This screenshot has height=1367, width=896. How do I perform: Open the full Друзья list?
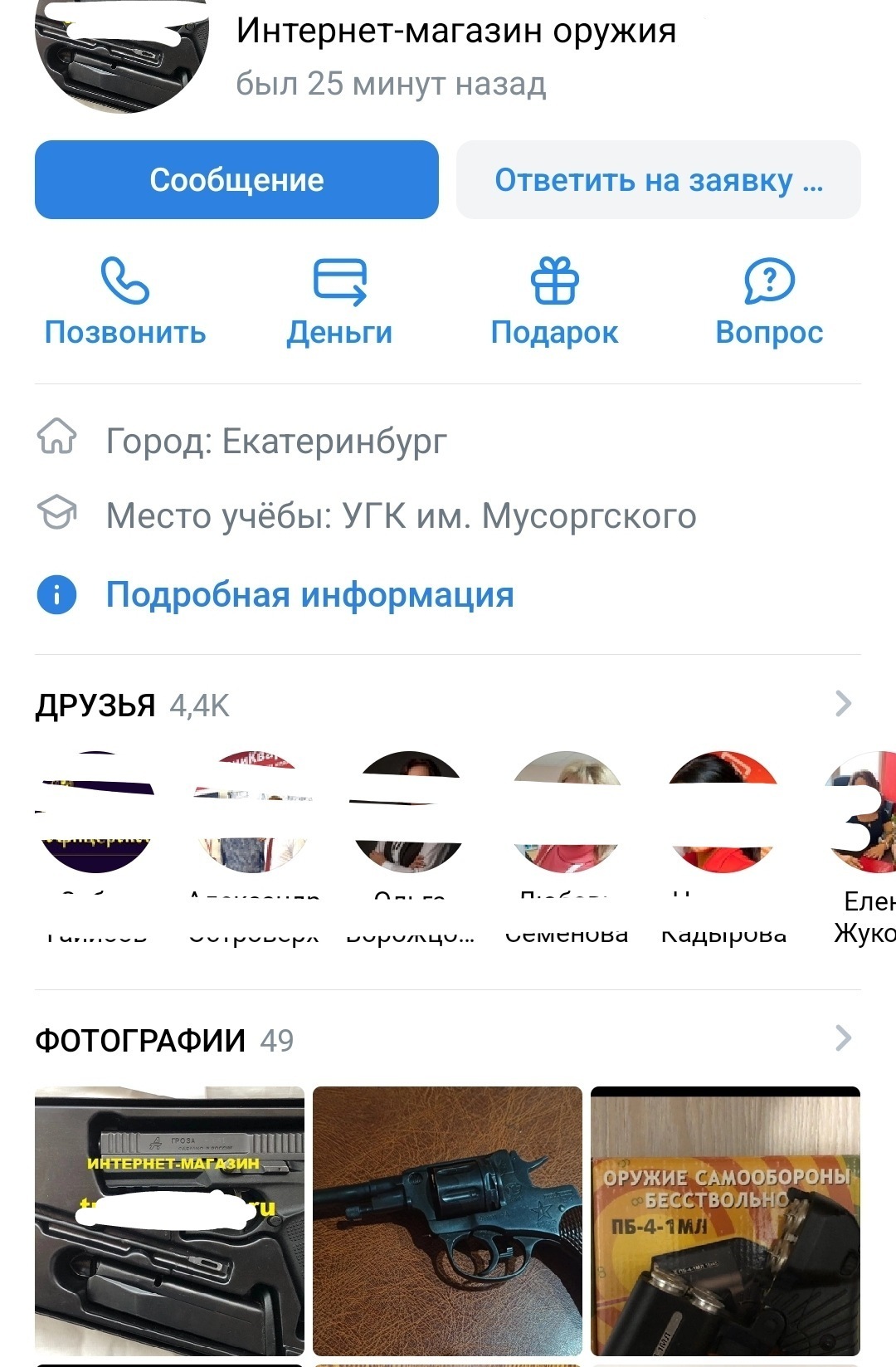[843, 704]
